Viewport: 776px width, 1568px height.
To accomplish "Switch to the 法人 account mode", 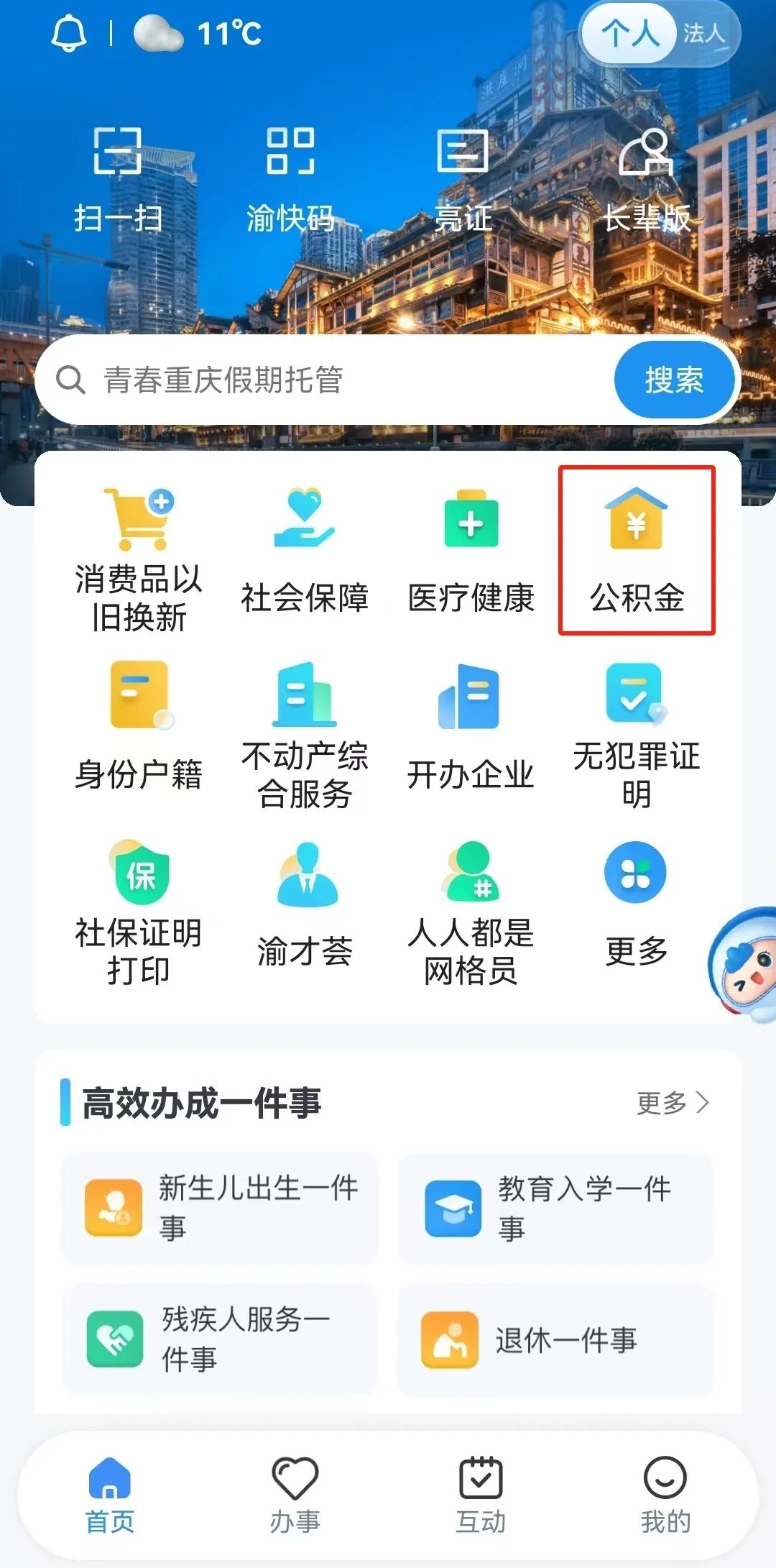I will tap(703, 34).
